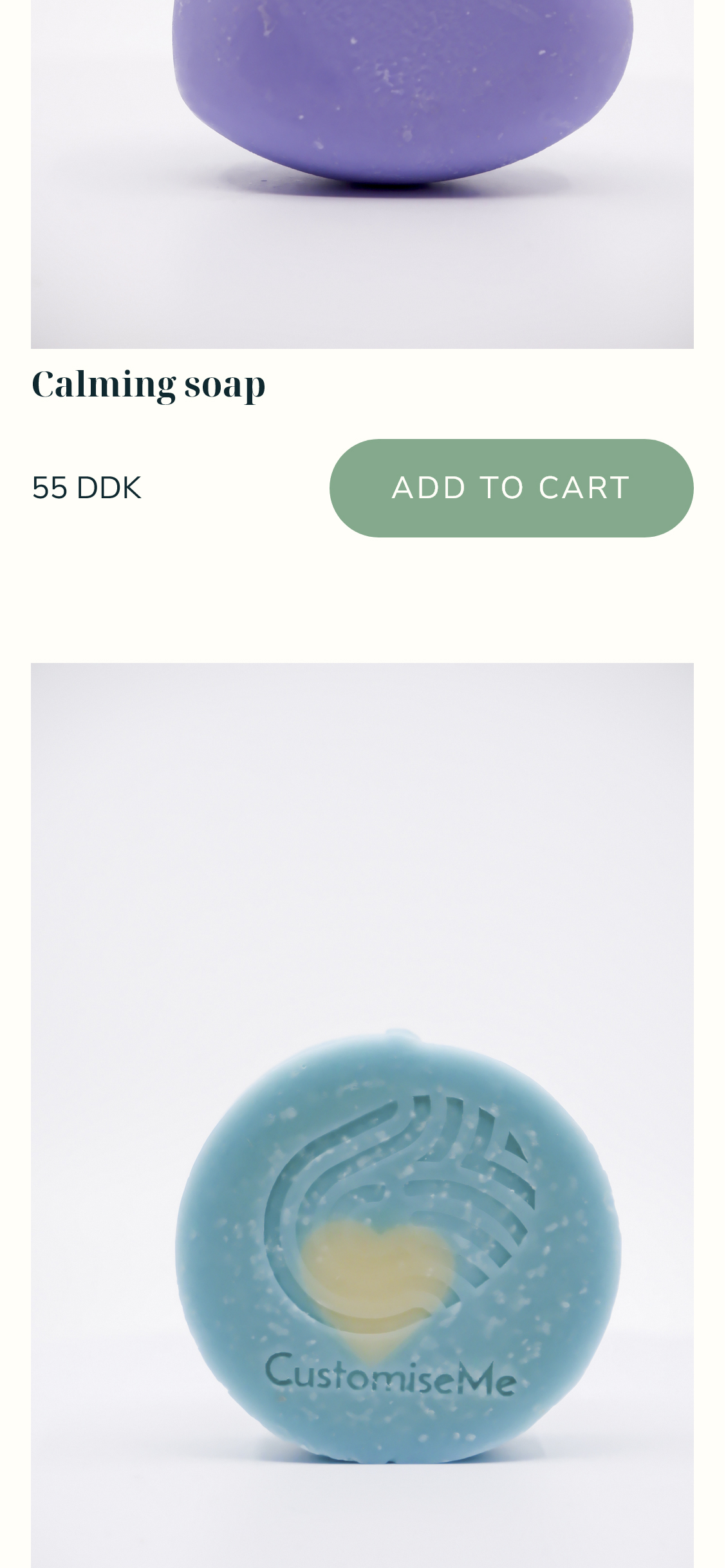The height and width of the screenshot is (1568, 726).
Task: Open the Calming soap product image
Action: point(362,174)
